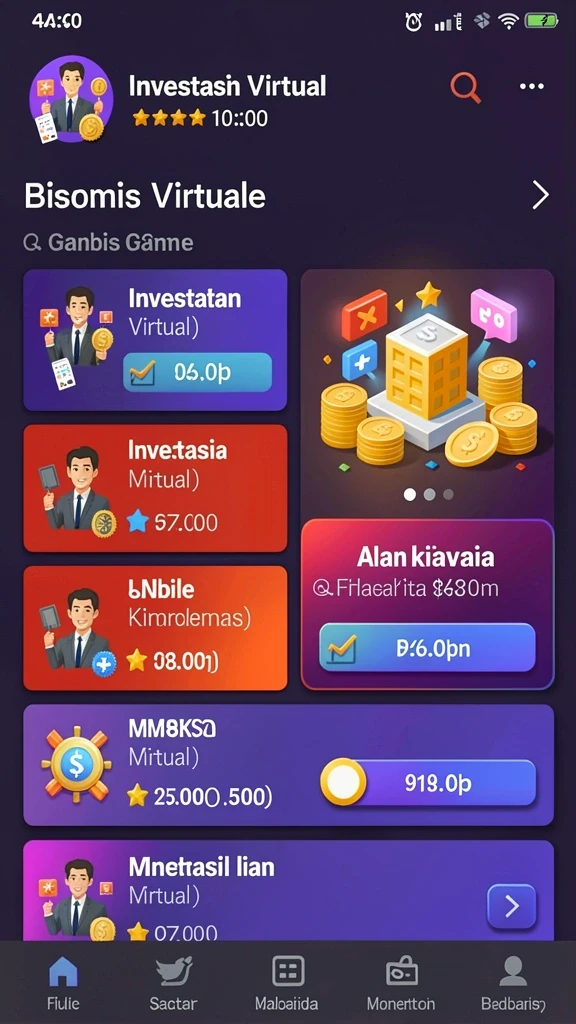Switch to the Malaaiida tab
The image size is (576, 1024).
point(287,984)
